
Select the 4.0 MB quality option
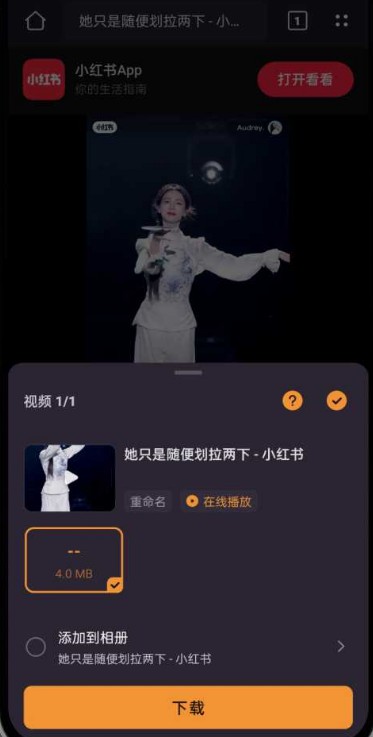(x=74, y=560)
